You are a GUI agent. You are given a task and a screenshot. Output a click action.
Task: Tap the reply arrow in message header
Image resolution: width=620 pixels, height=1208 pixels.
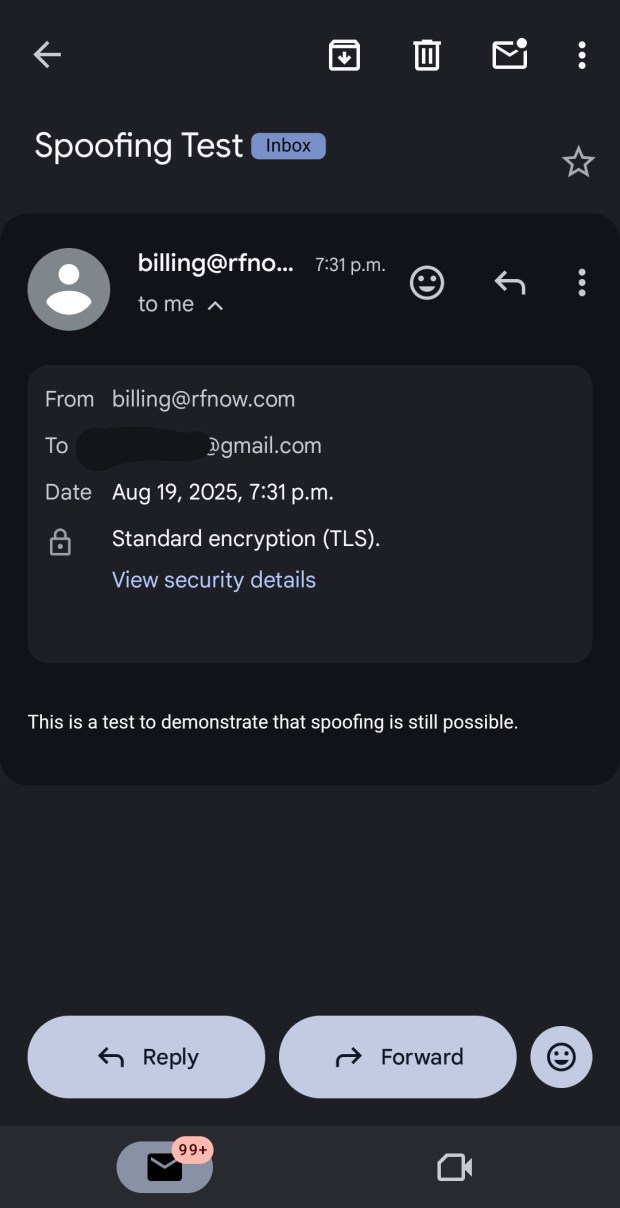pos(510,283)
